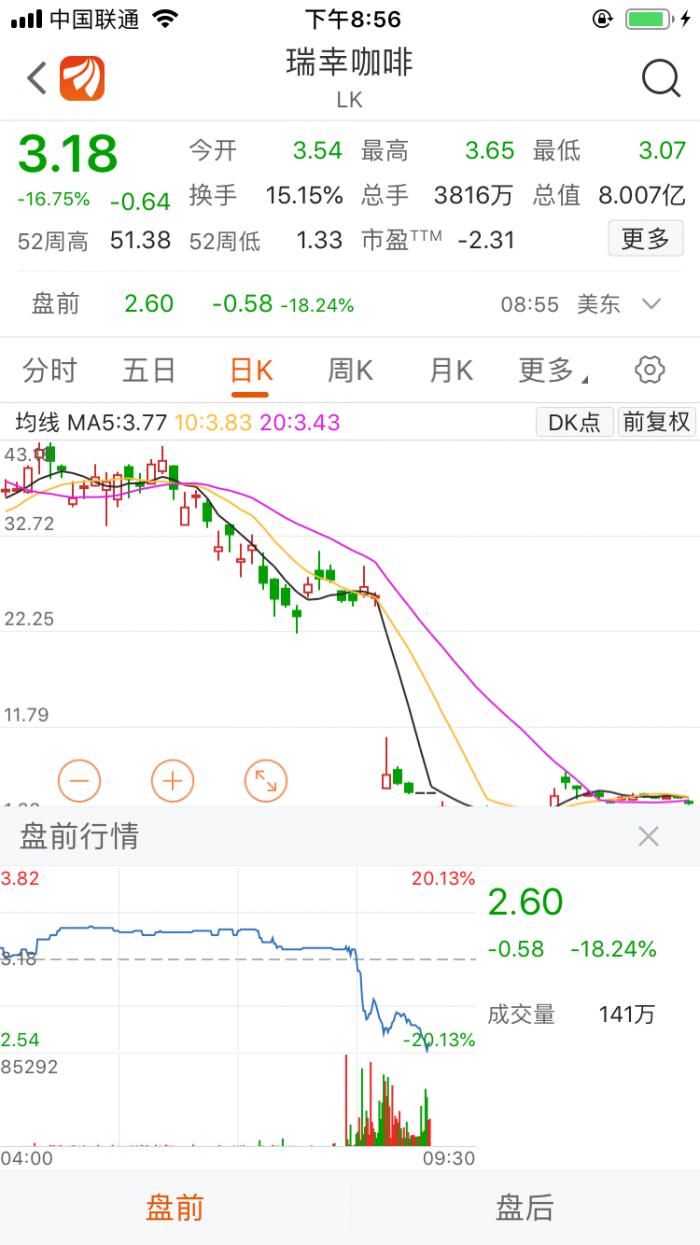The width and height of the screenshot is (700, 1245).
Task: Zoom in the K-line chart
Action: pyautogui.click(x=172, y=780)
